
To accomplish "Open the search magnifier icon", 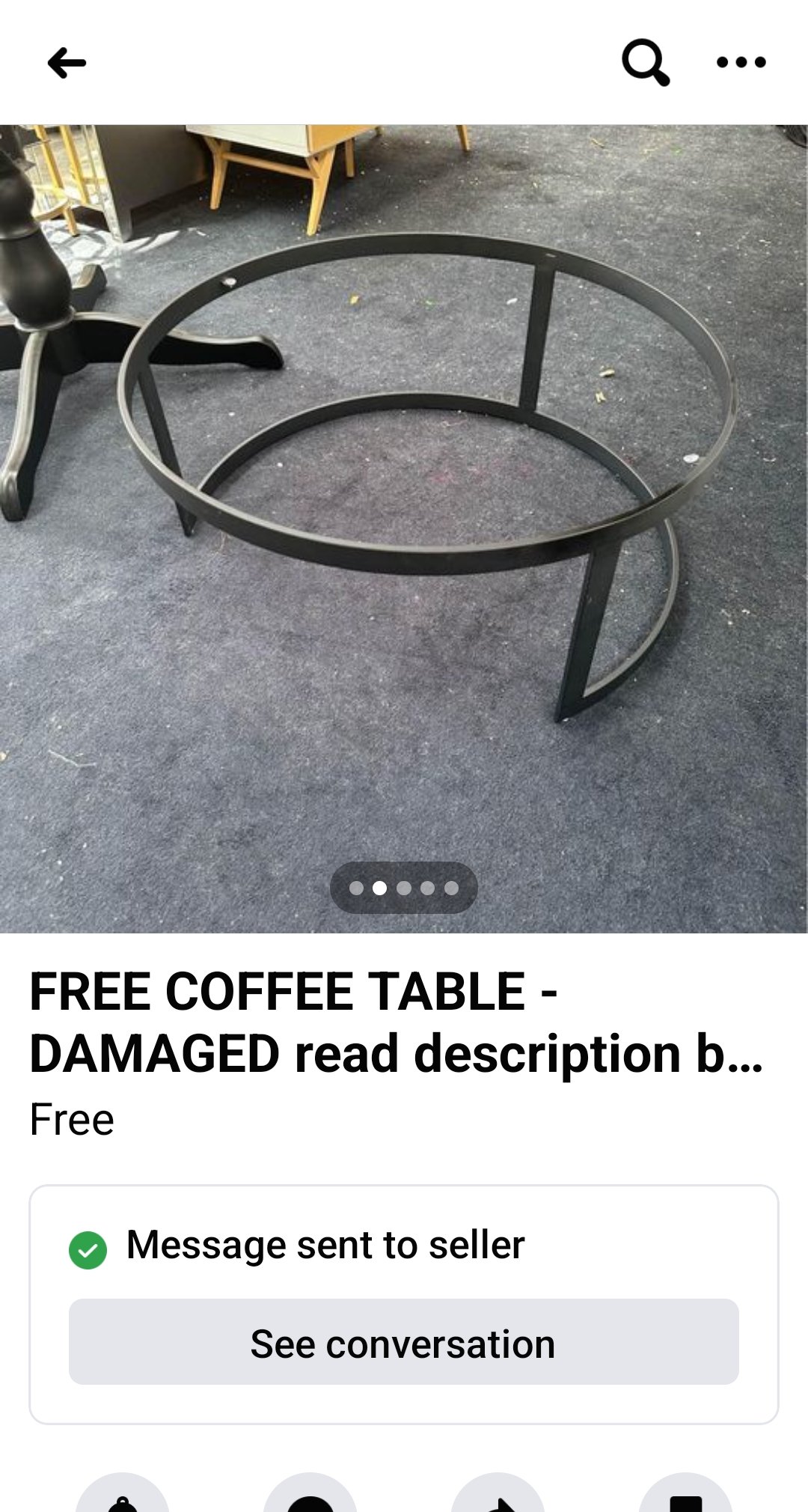I will pos(646,62).
